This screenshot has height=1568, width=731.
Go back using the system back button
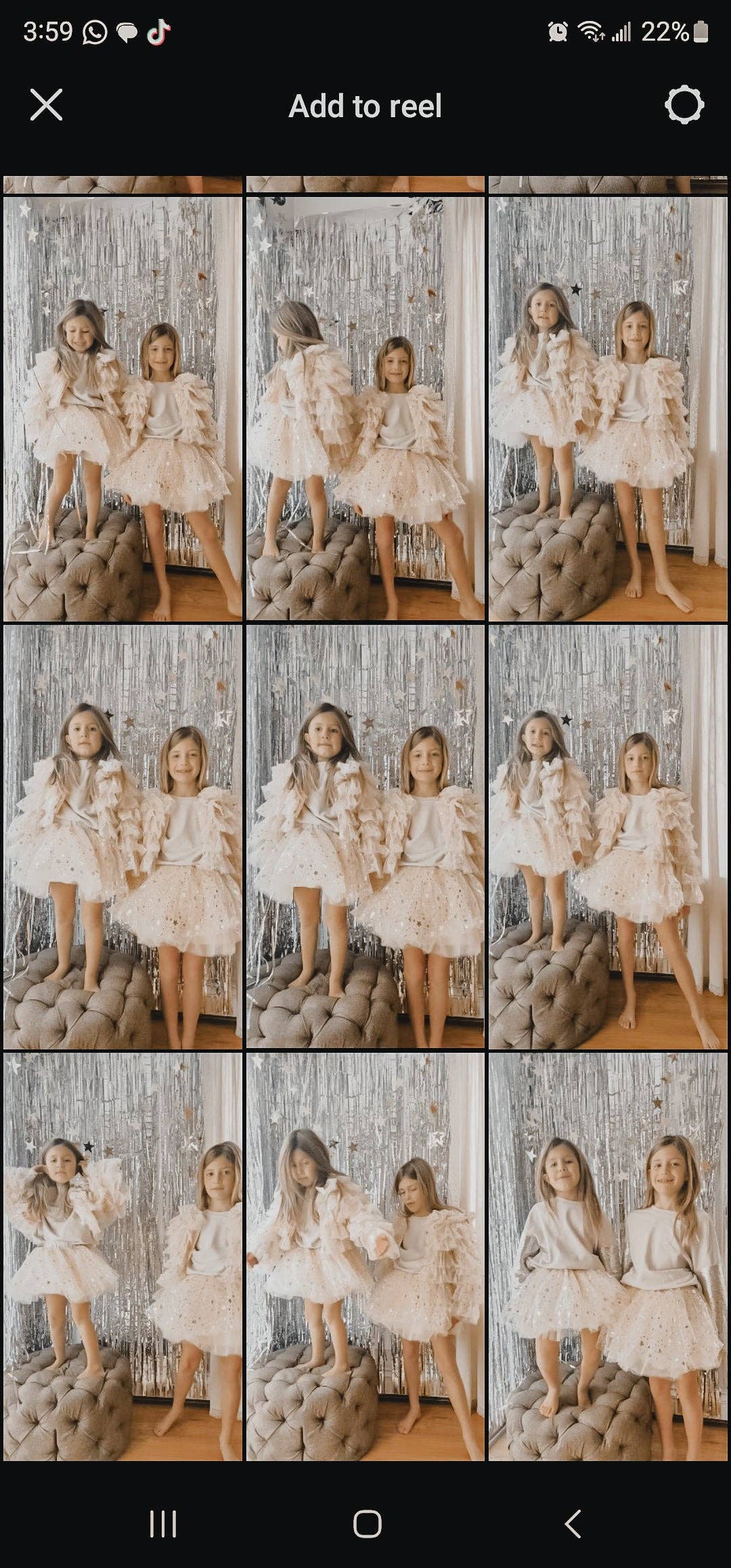[573, 1524]
